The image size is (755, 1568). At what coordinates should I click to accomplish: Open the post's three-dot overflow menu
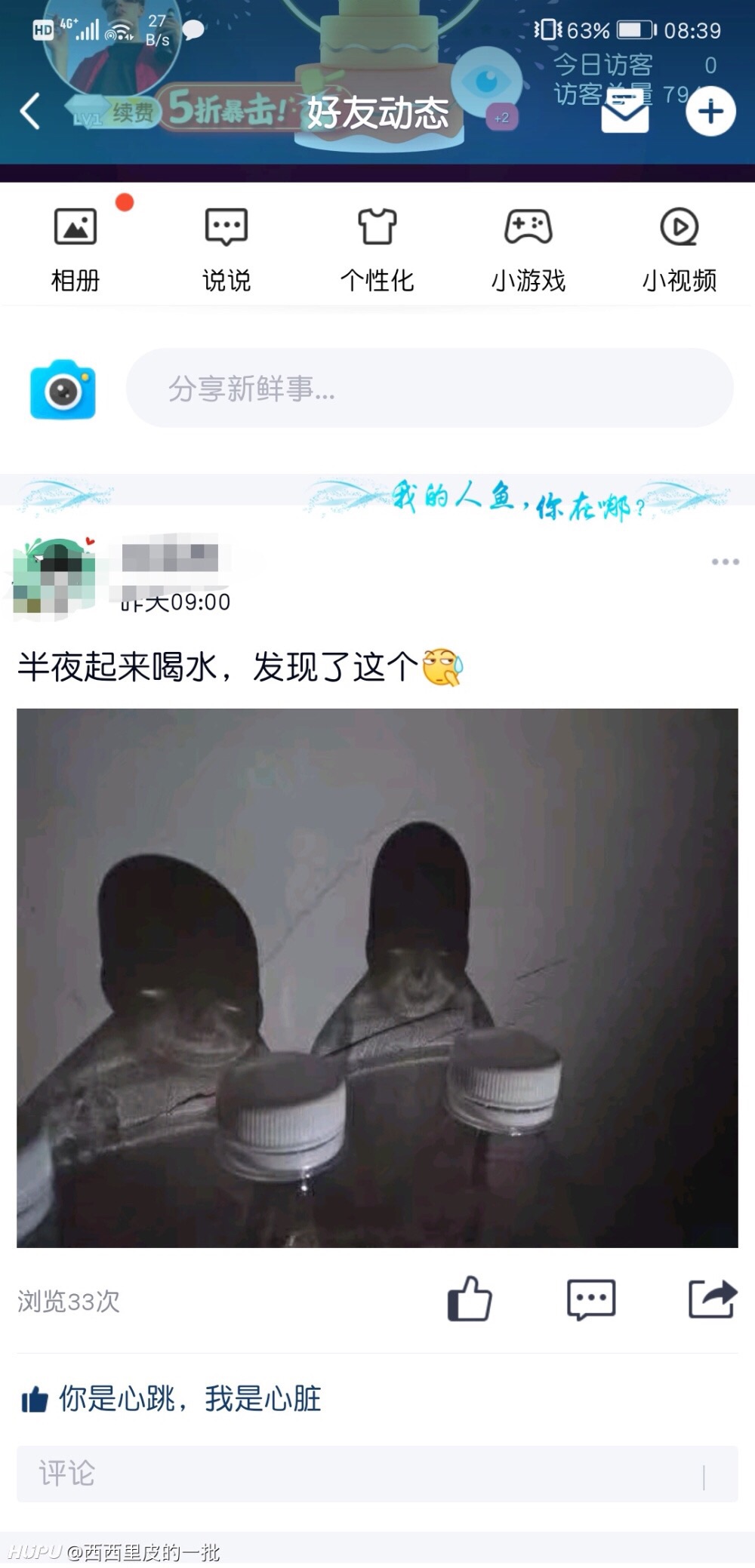click(x=725, y=561)
